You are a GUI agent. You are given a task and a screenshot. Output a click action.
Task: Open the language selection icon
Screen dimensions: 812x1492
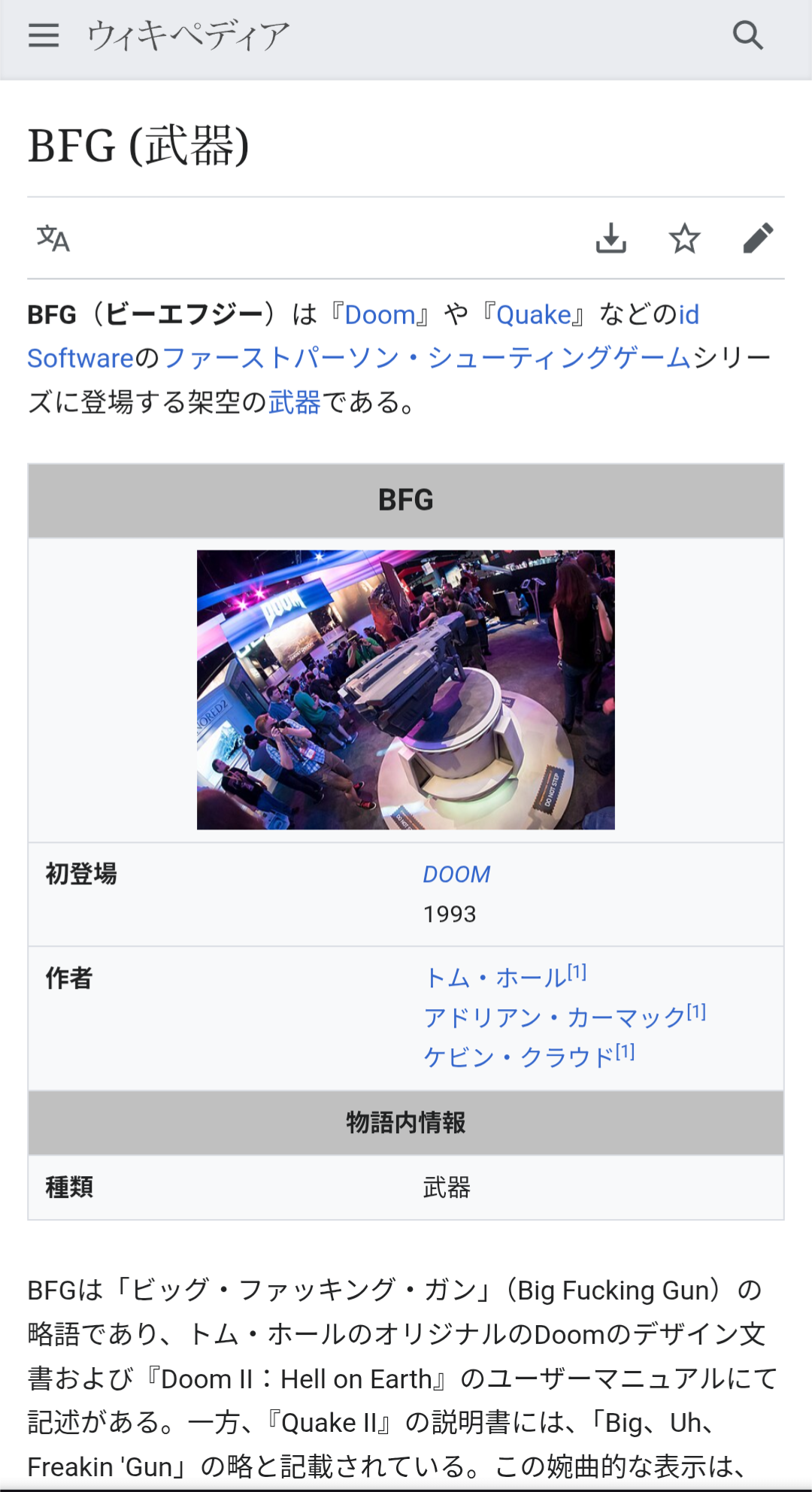click(x=53, y=239)
